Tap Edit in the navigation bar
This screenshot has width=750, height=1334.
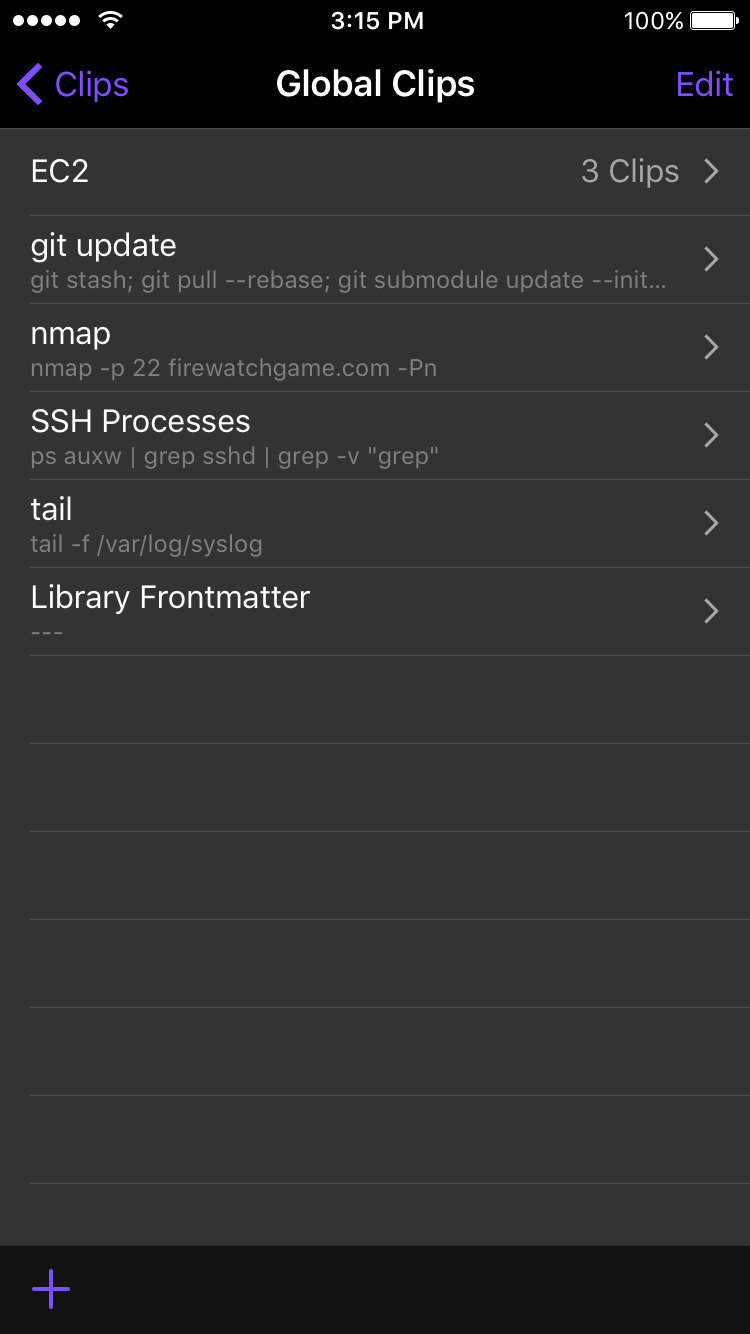point(704,85)
